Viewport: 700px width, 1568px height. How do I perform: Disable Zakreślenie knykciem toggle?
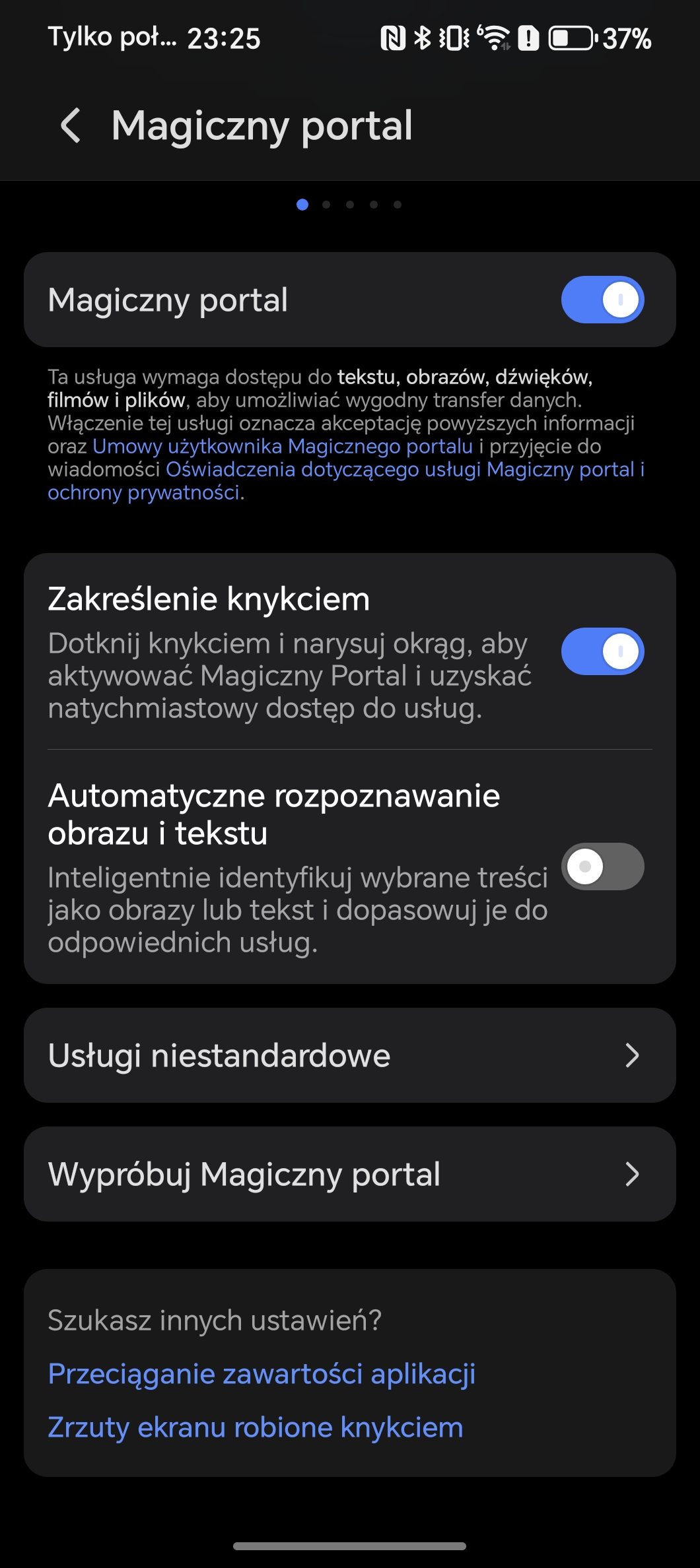tap(602, 651)
